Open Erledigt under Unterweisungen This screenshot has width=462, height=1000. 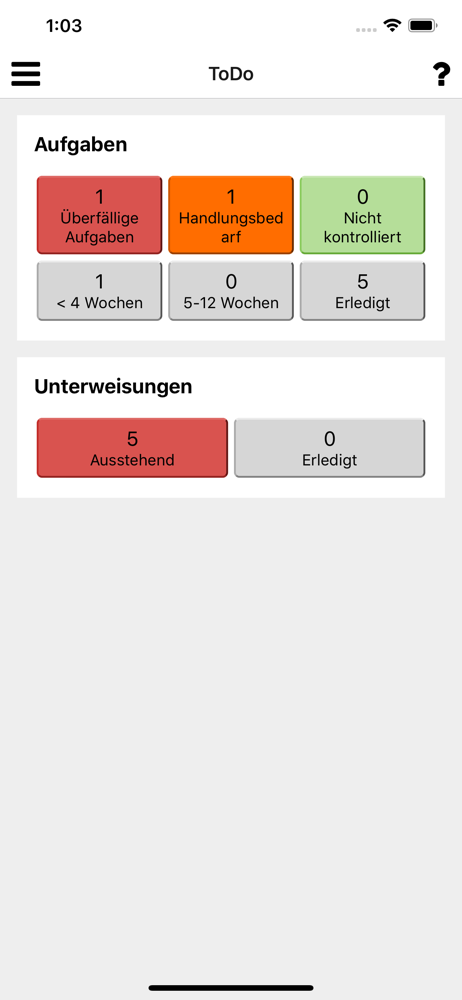[x=329, y=448]
